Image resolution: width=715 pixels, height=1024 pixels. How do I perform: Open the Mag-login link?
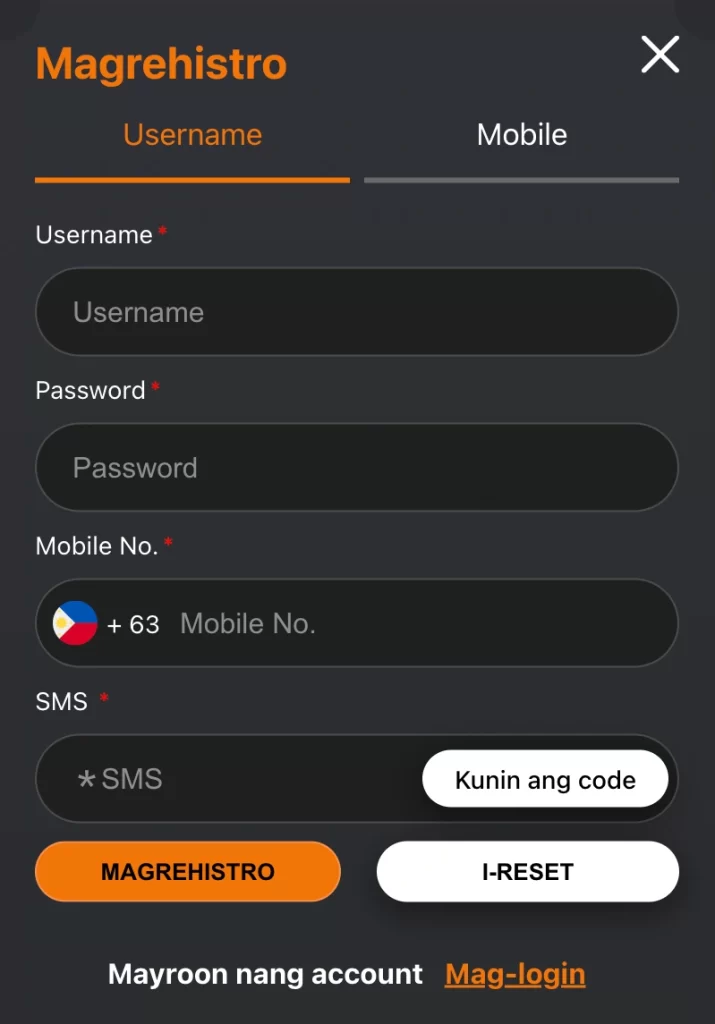[x=515, y=974]
